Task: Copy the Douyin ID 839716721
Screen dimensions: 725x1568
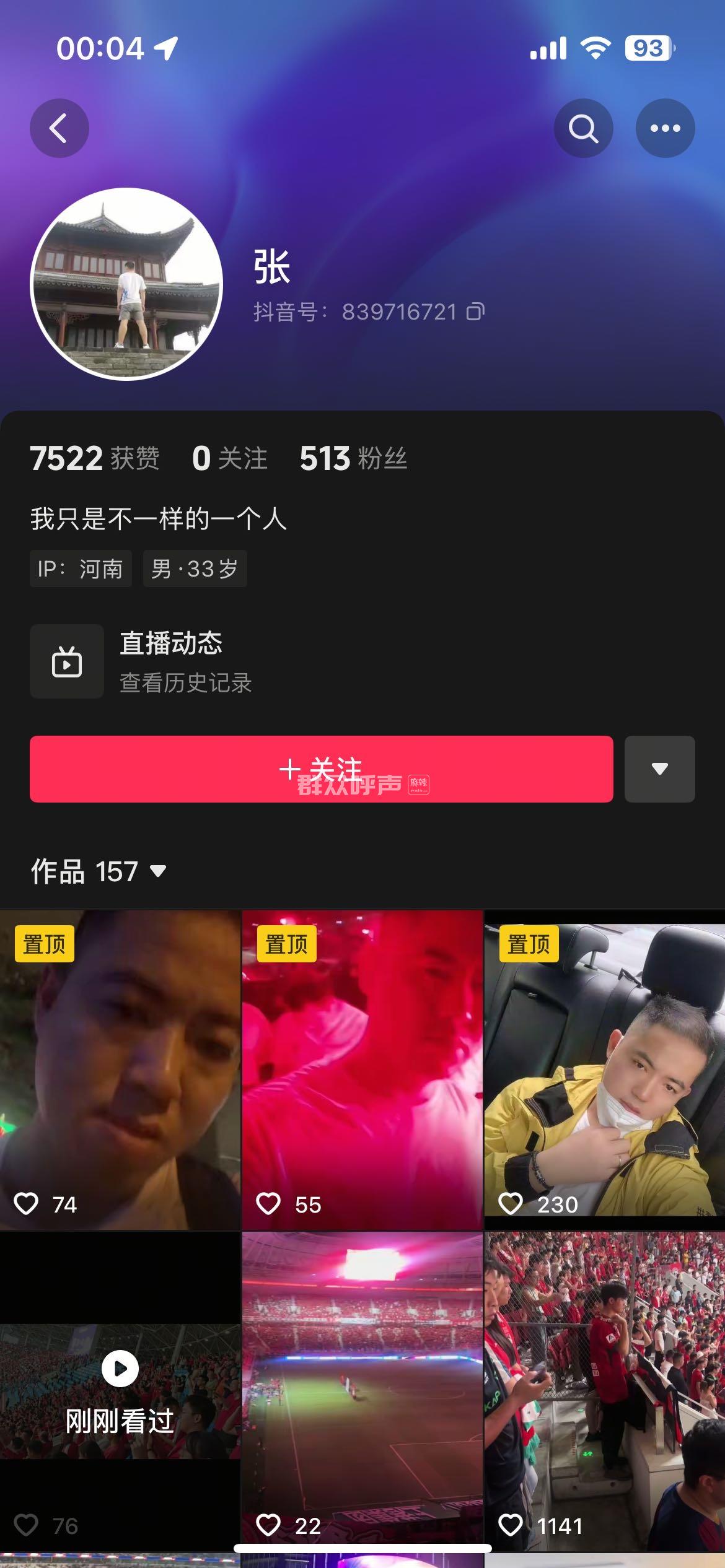Action: click(x=475, y=311)
